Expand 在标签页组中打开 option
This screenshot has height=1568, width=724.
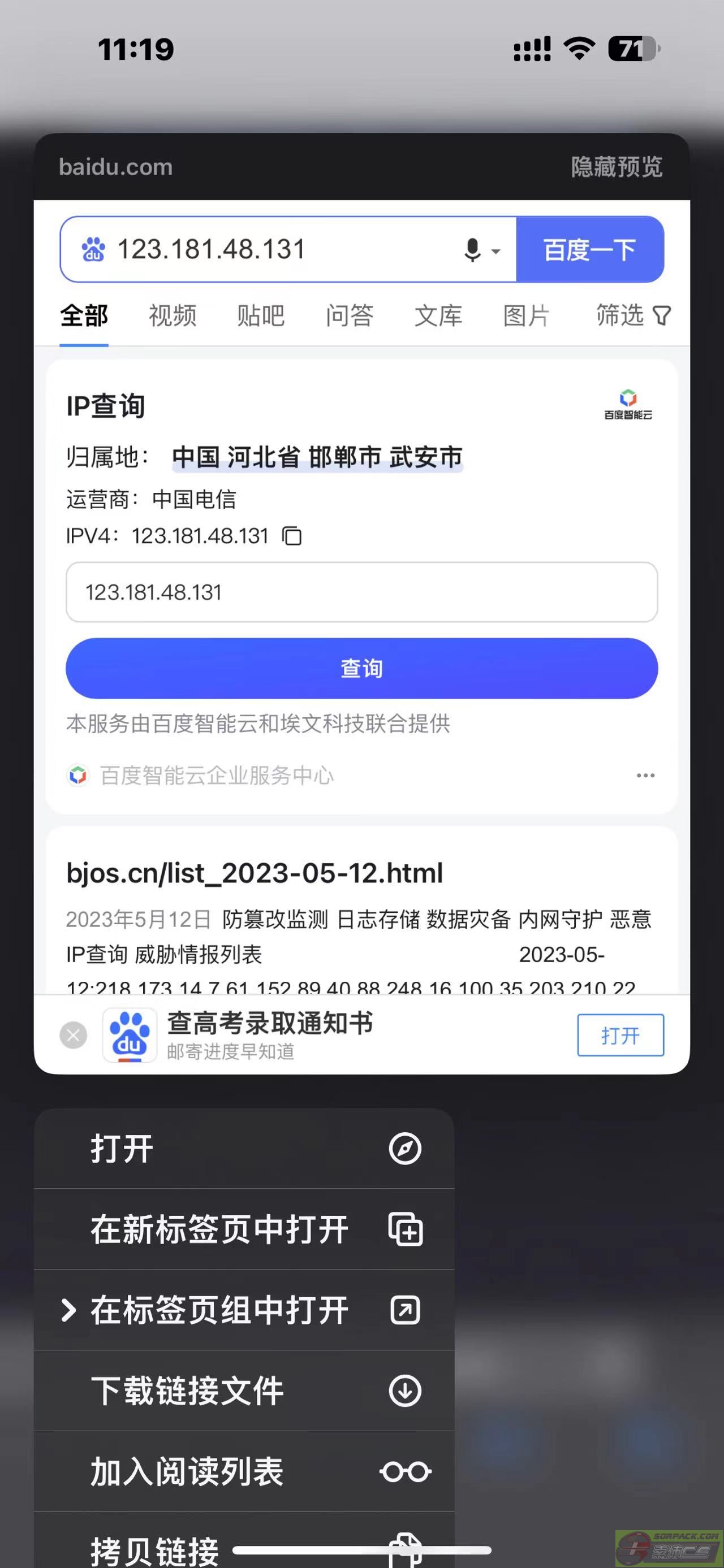244,1310
